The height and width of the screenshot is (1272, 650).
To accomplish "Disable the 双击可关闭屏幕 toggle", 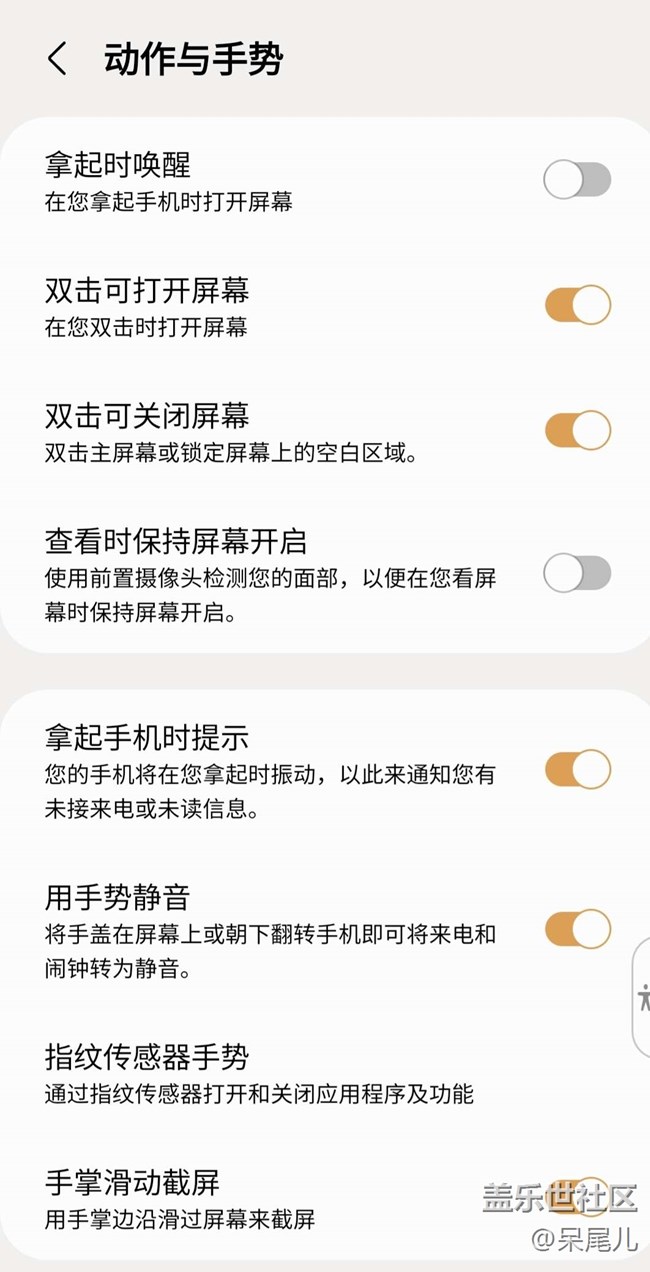I will pos(577,430).
